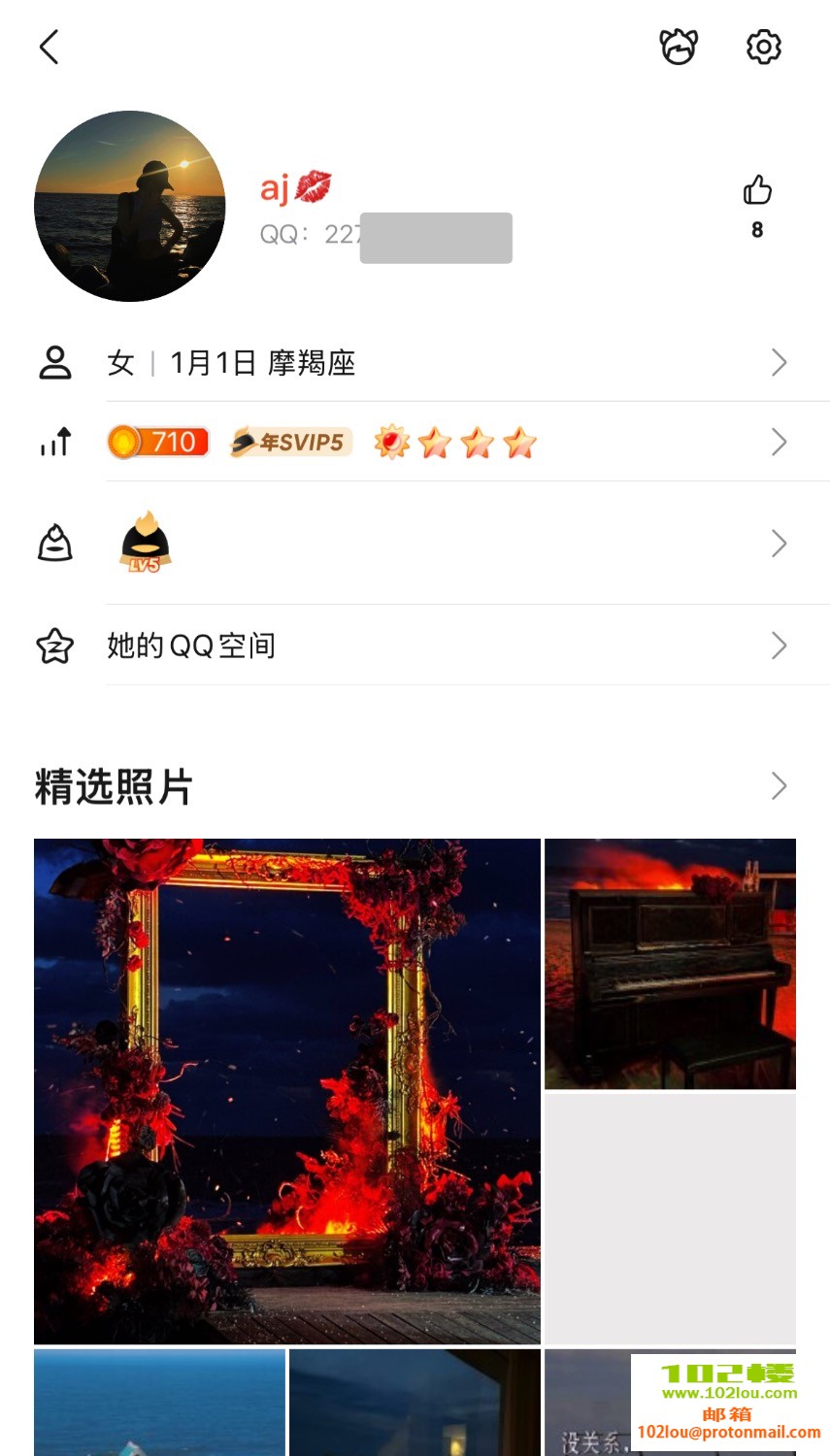This screenshot has height=1456, width=830.
Task: Open the LV5 badge row
Action: point(447,544)
